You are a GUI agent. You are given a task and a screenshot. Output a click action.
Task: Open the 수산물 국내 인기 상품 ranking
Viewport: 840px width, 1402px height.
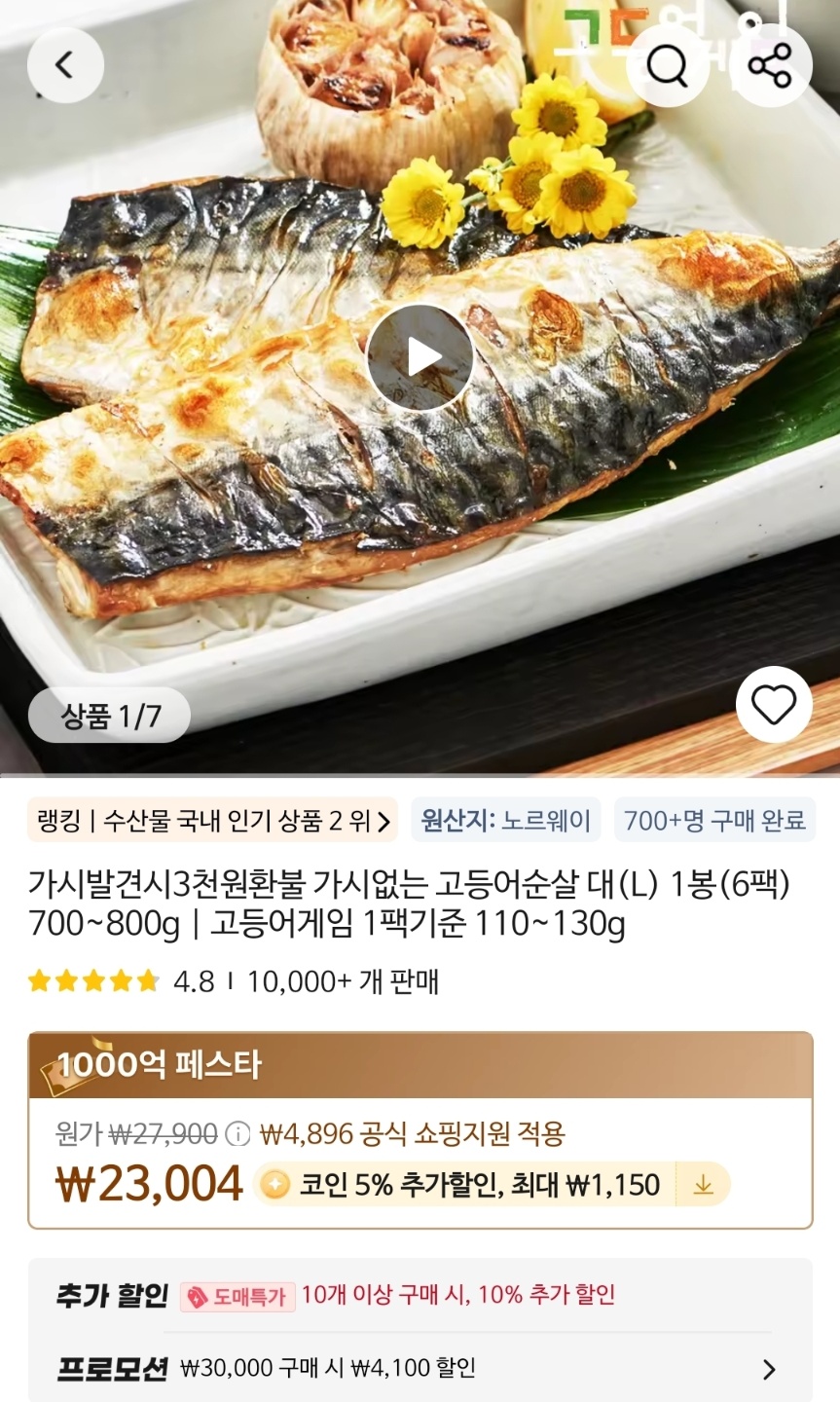click(212, 820)
